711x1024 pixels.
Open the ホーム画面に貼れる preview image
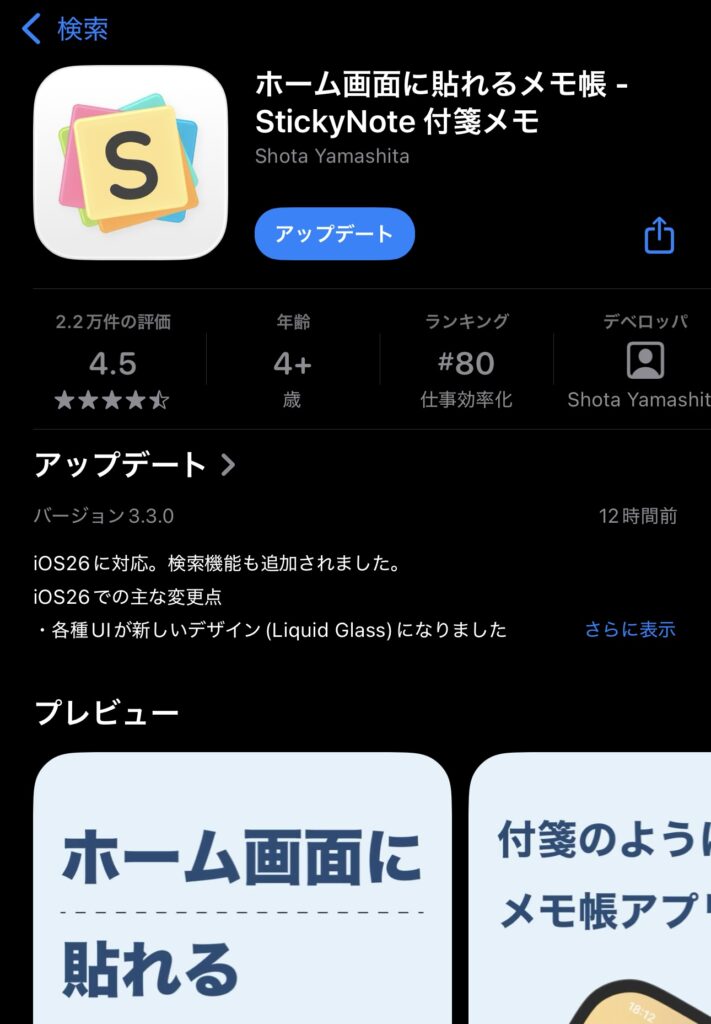click(x=242, y=888)
